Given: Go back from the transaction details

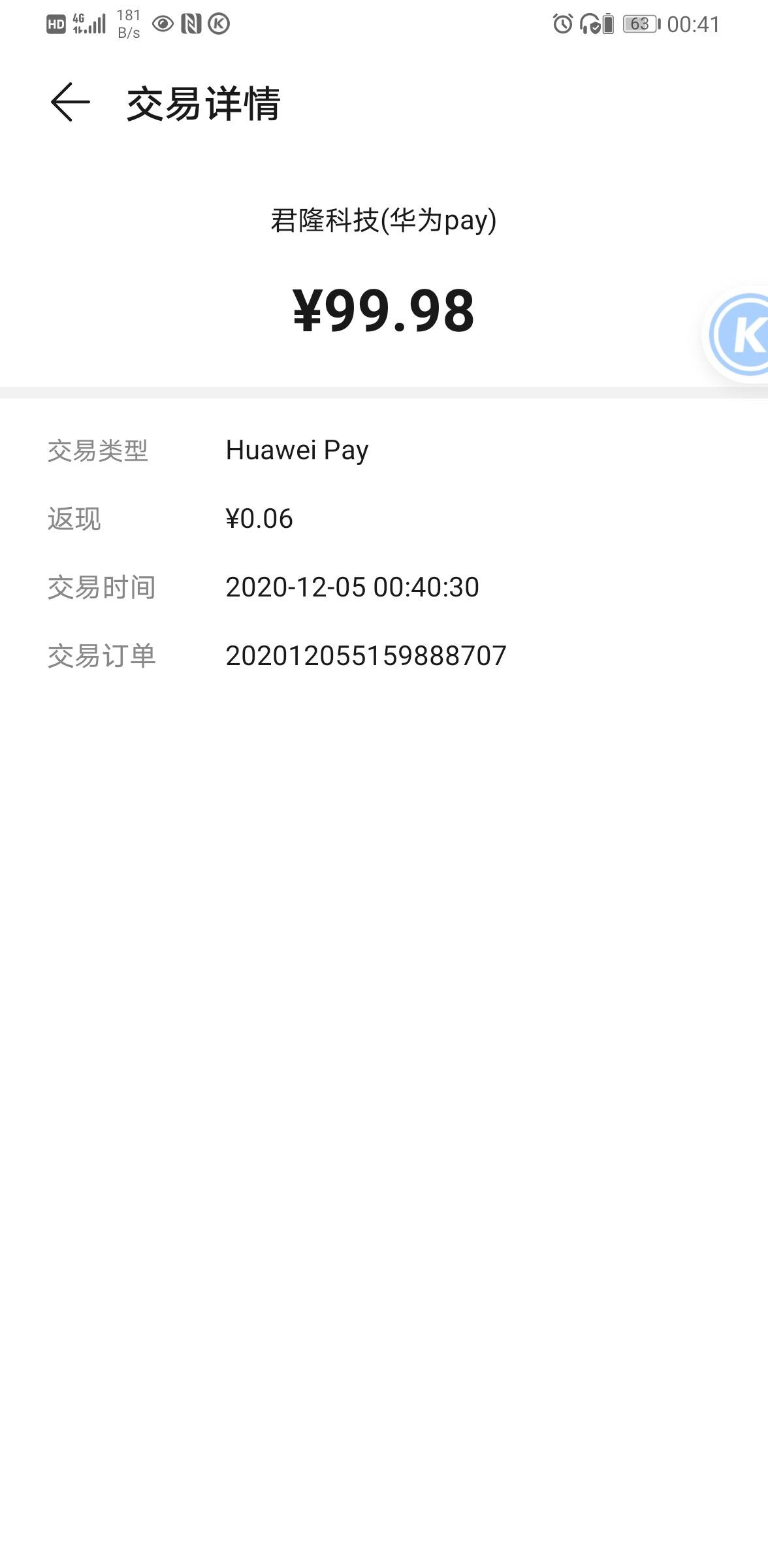Looking at the screenshot, I should [70, 103].
